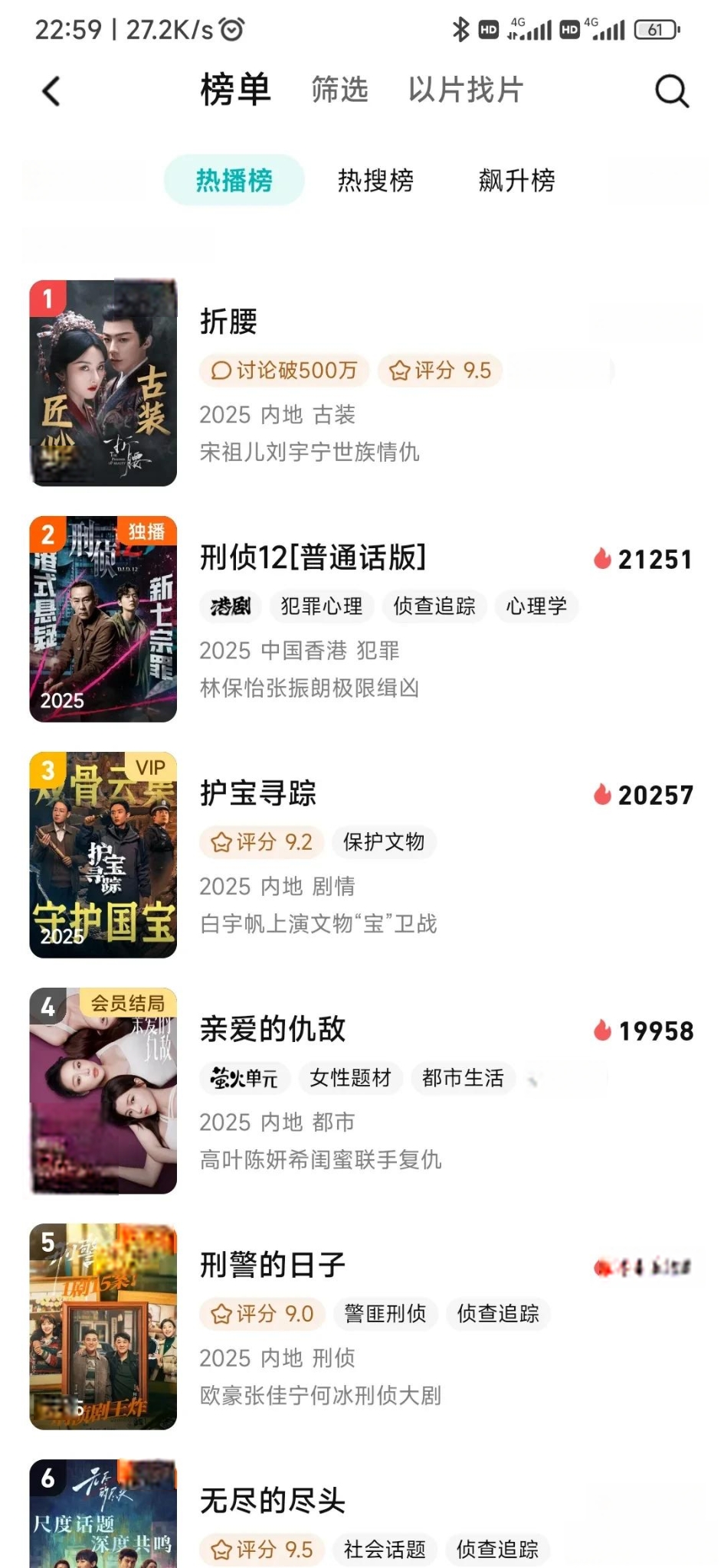Select the 榜单 tab
Image resolution: width=724 pixels, height=1568 pixels.
[235, 90]
